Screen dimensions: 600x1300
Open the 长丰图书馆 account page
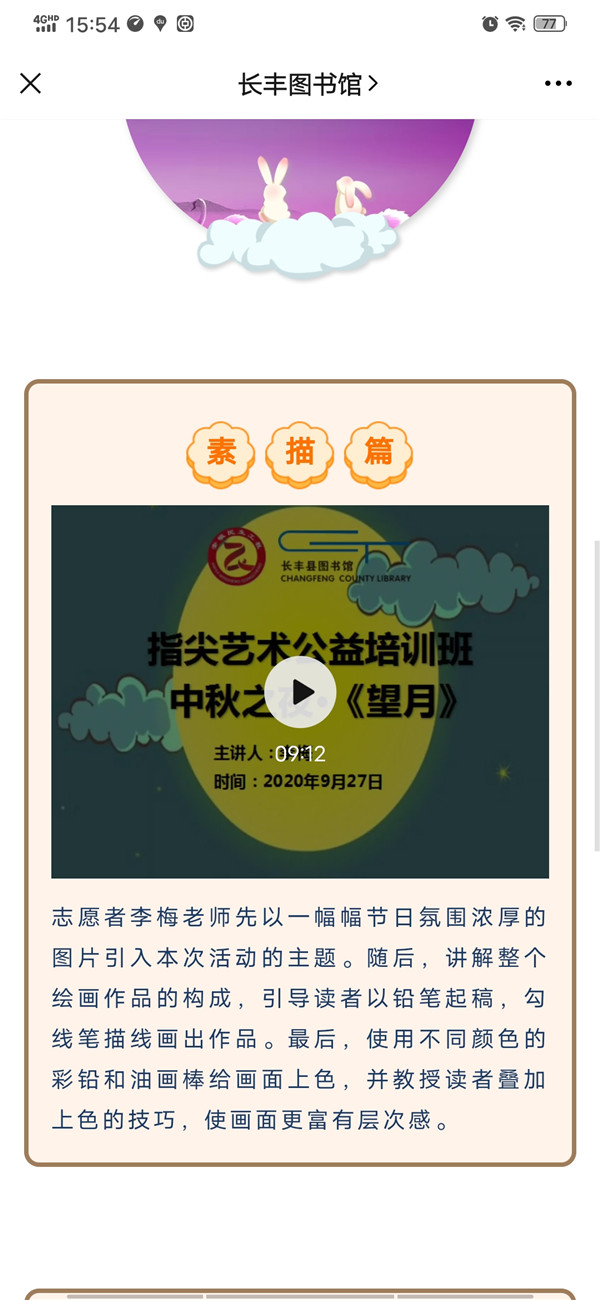(x=307, y=84)
